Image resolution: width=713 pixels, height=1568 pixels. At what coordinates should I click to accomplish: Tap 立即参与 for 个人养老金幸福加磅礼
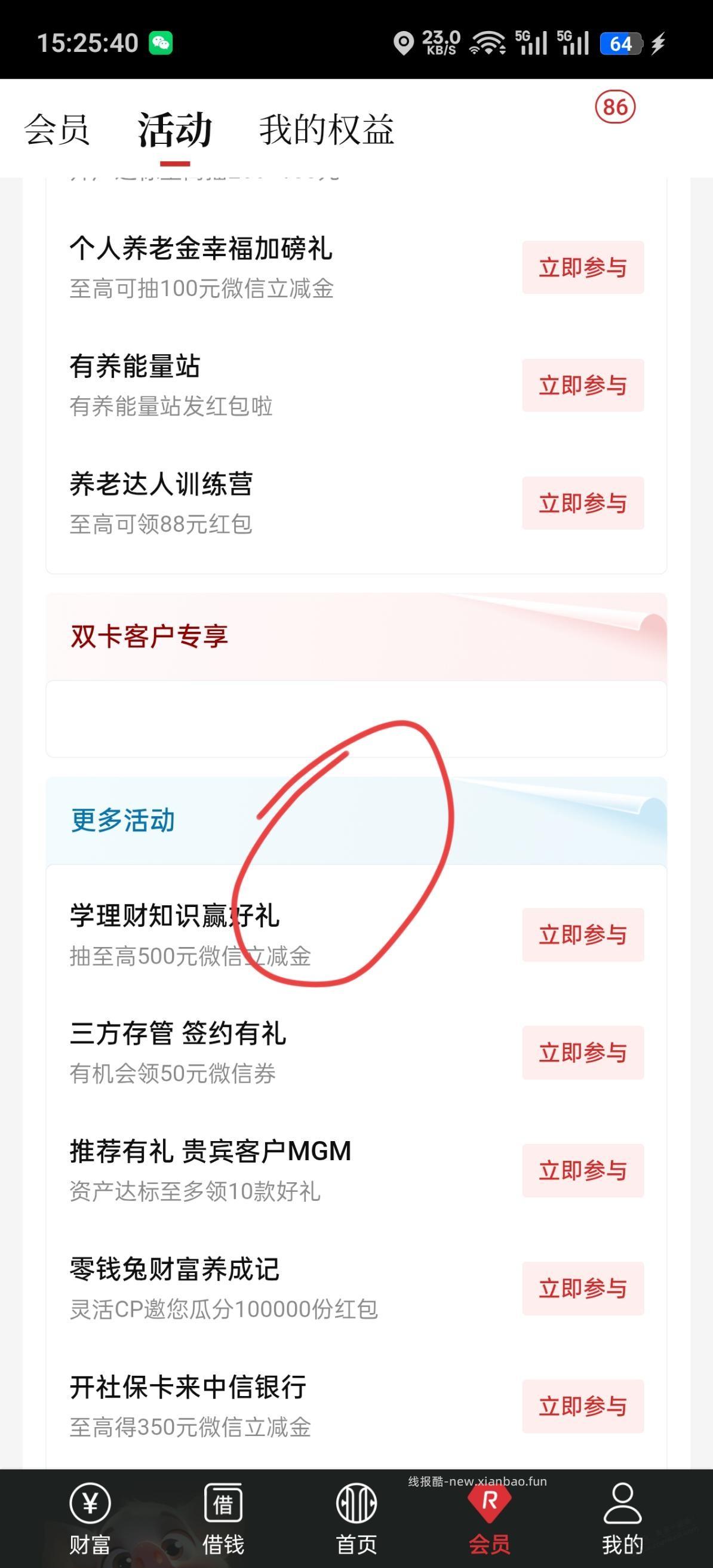point(582,268)
